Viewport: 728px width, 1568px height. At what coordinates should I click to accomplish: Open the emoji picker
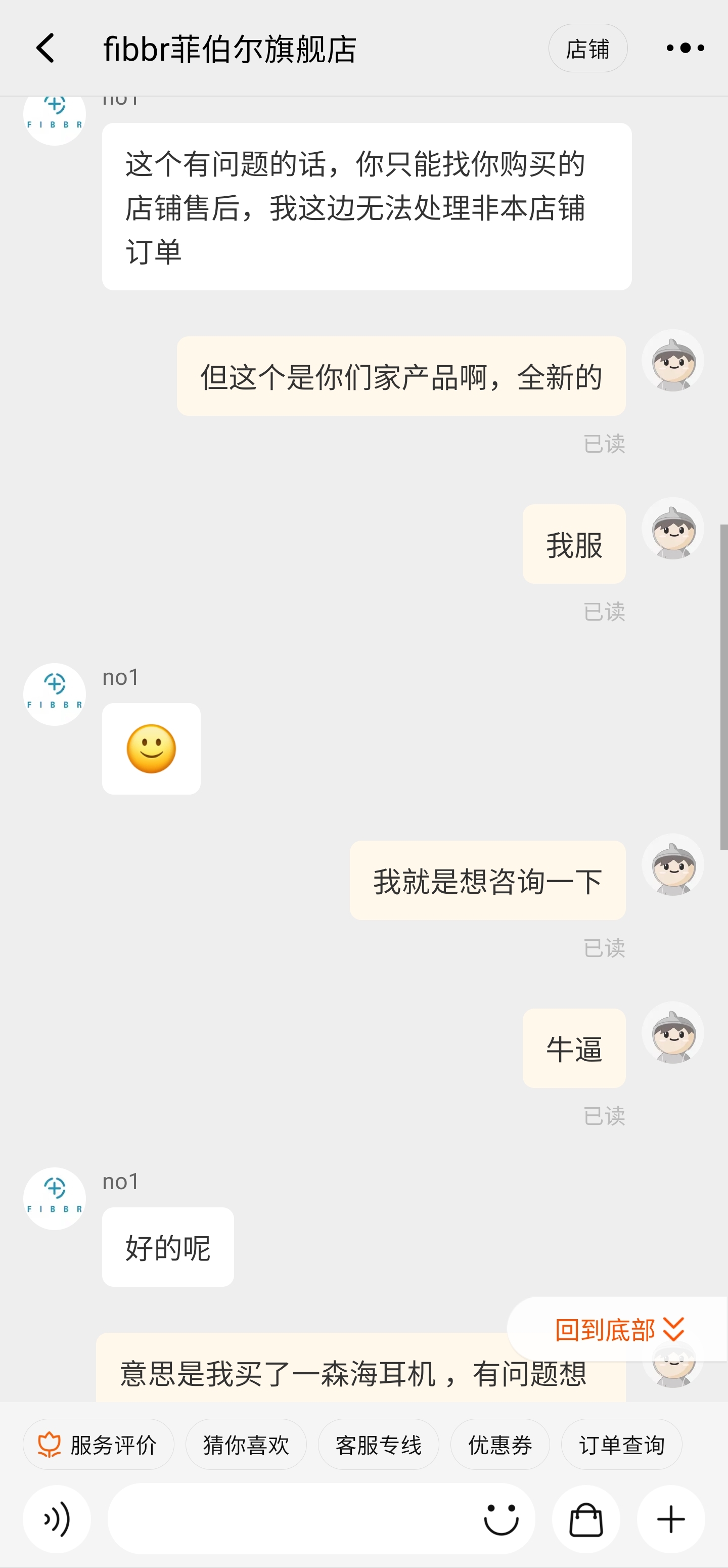[500, 1519]
